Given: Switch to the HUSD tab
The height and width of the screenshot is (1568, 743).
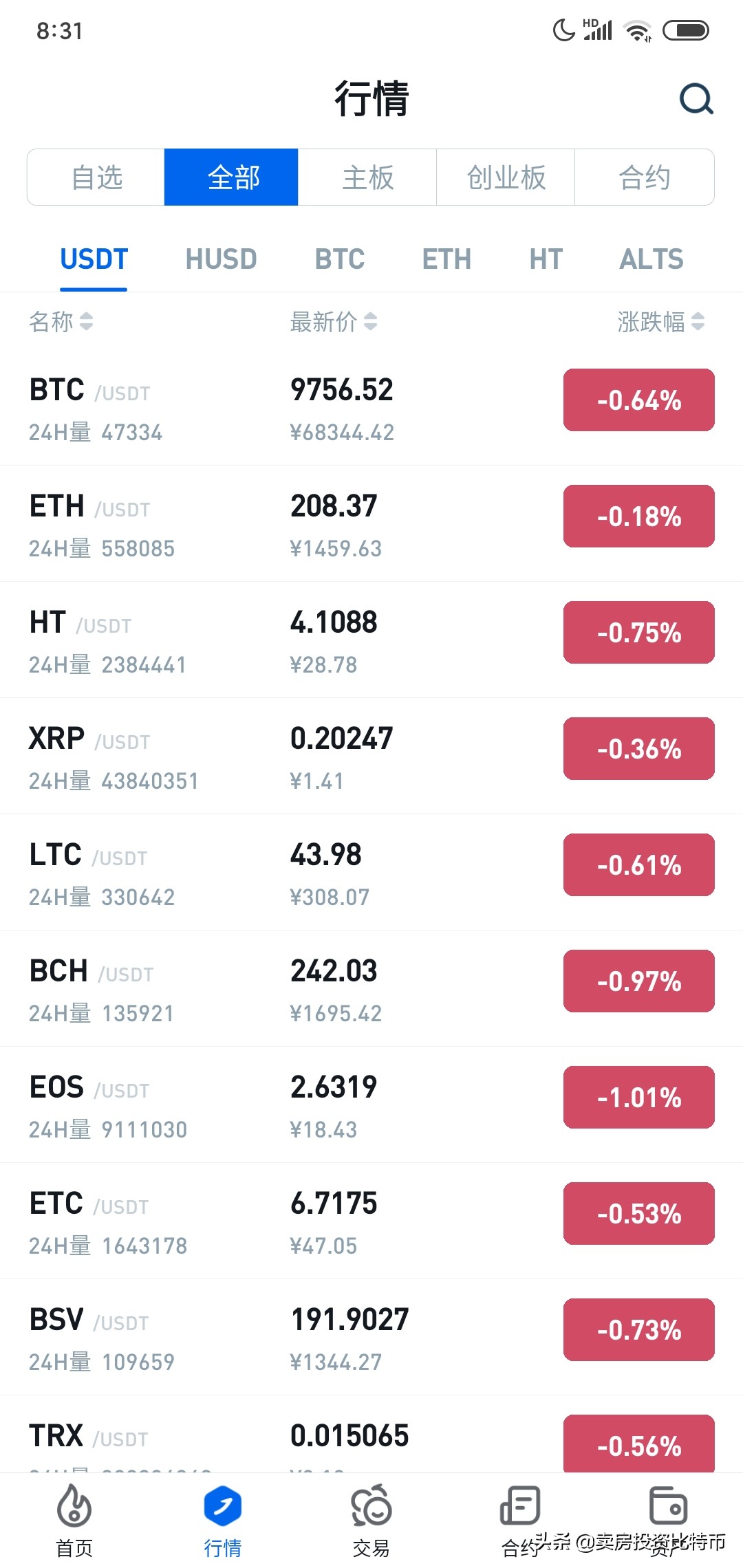Looking at the screenshot, I should [221, 259].
